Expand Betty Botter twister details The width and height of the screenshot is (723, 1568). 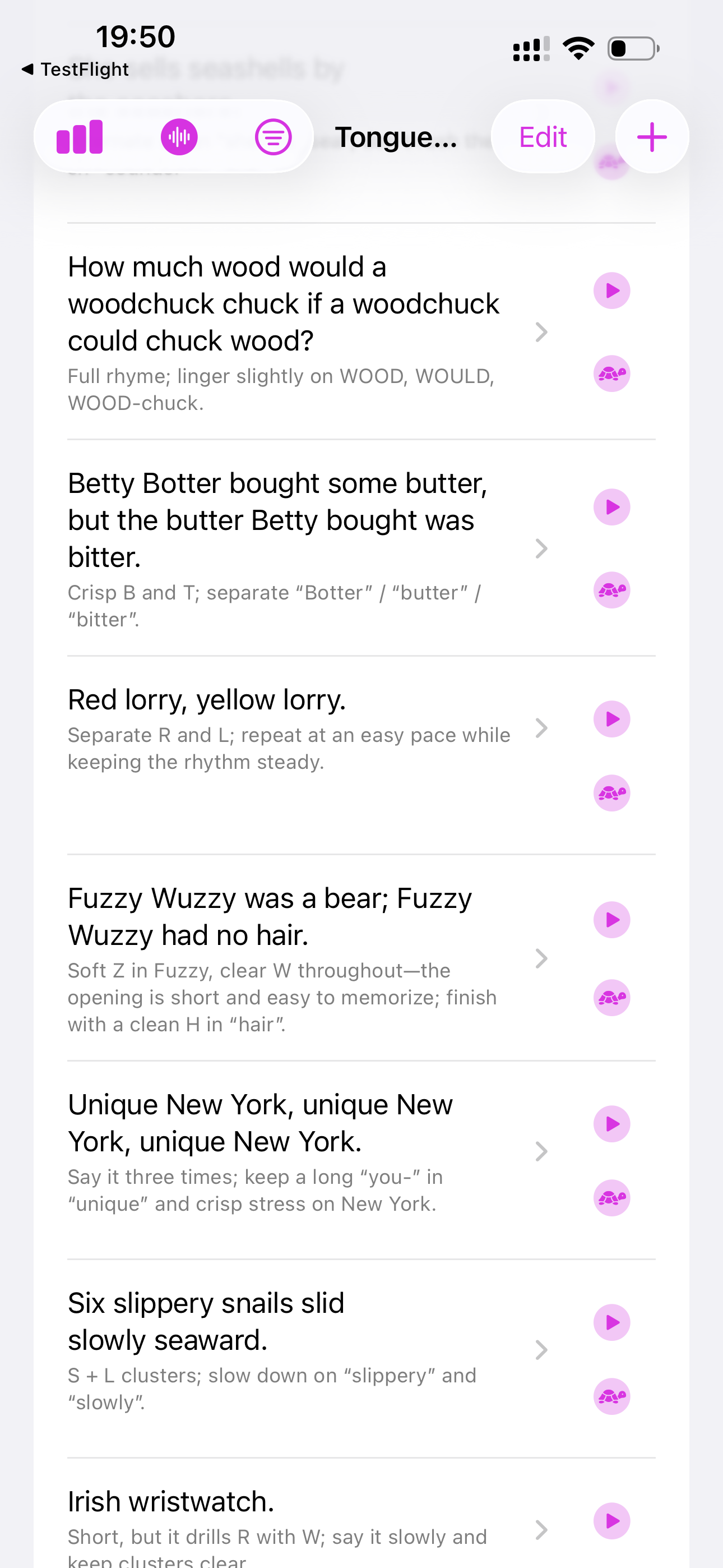(x=541, y=548)
